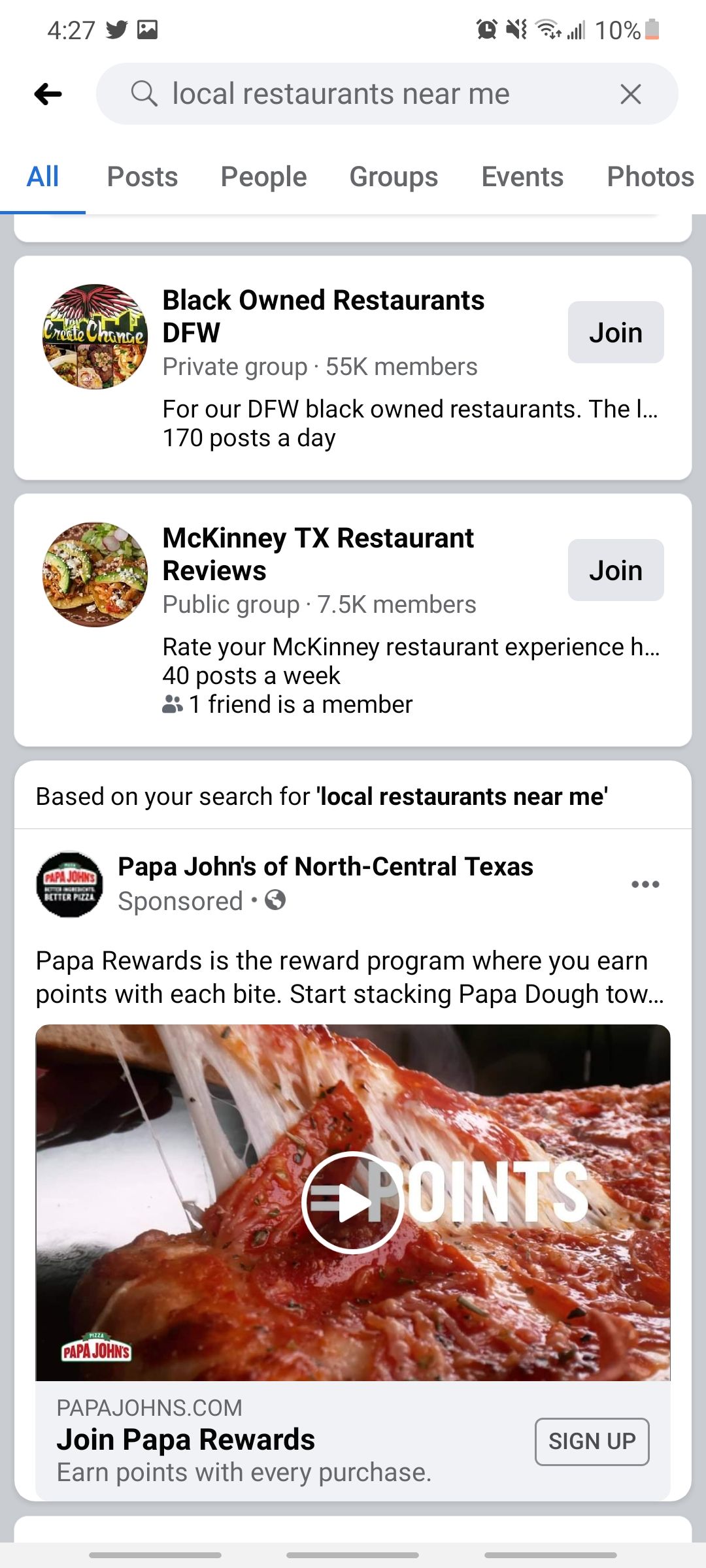Image resolution: width=706 pixels, height=1568 pixels.
Task: Open the Photos tab
Action: [x=650, y=176]
